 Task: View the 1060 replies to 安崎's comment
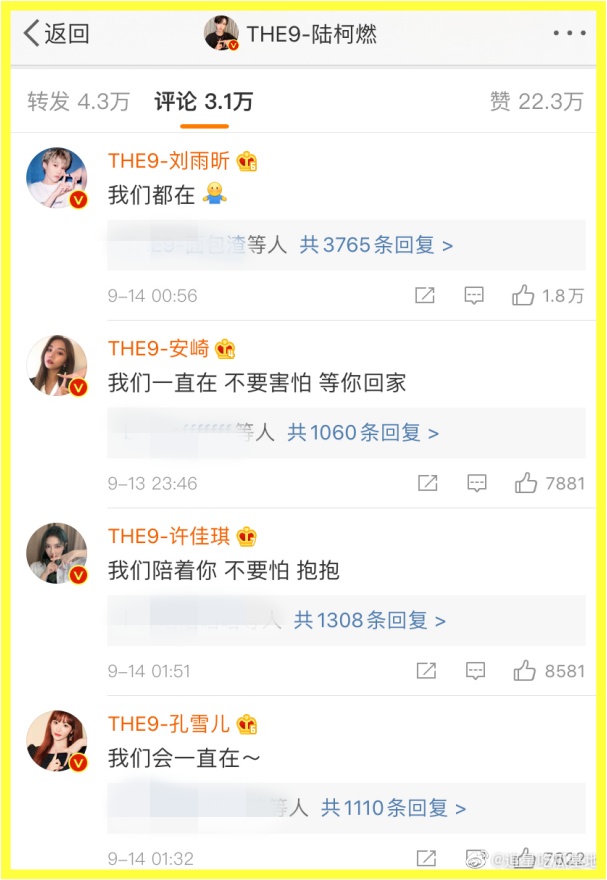(363, 433)
